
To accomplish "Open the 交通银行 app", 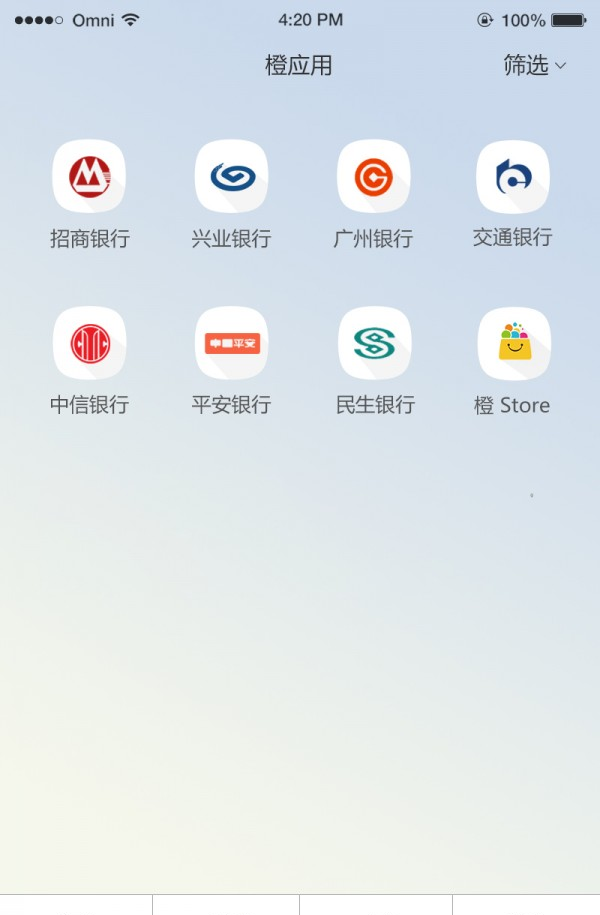I will [513, 177].
